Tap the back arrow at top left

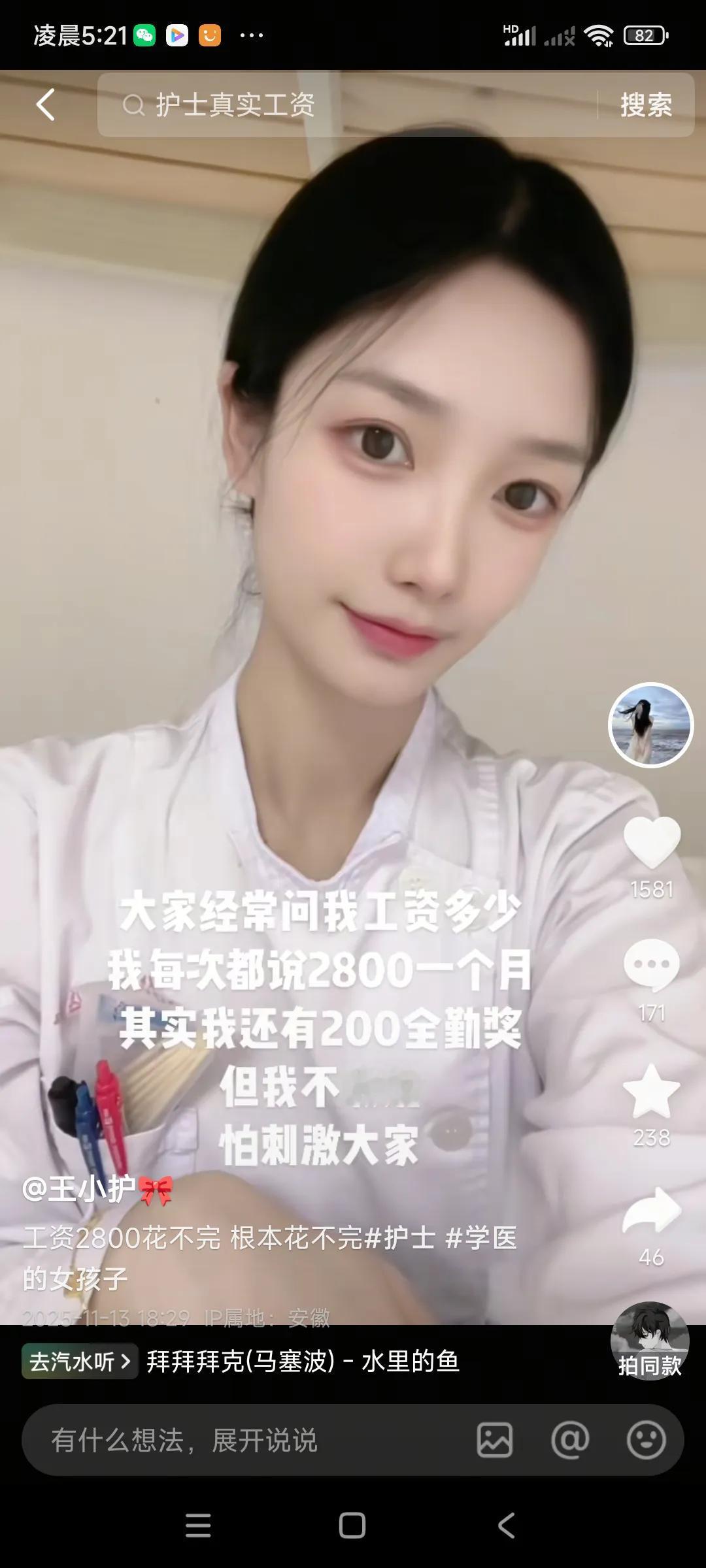[44, 106]
